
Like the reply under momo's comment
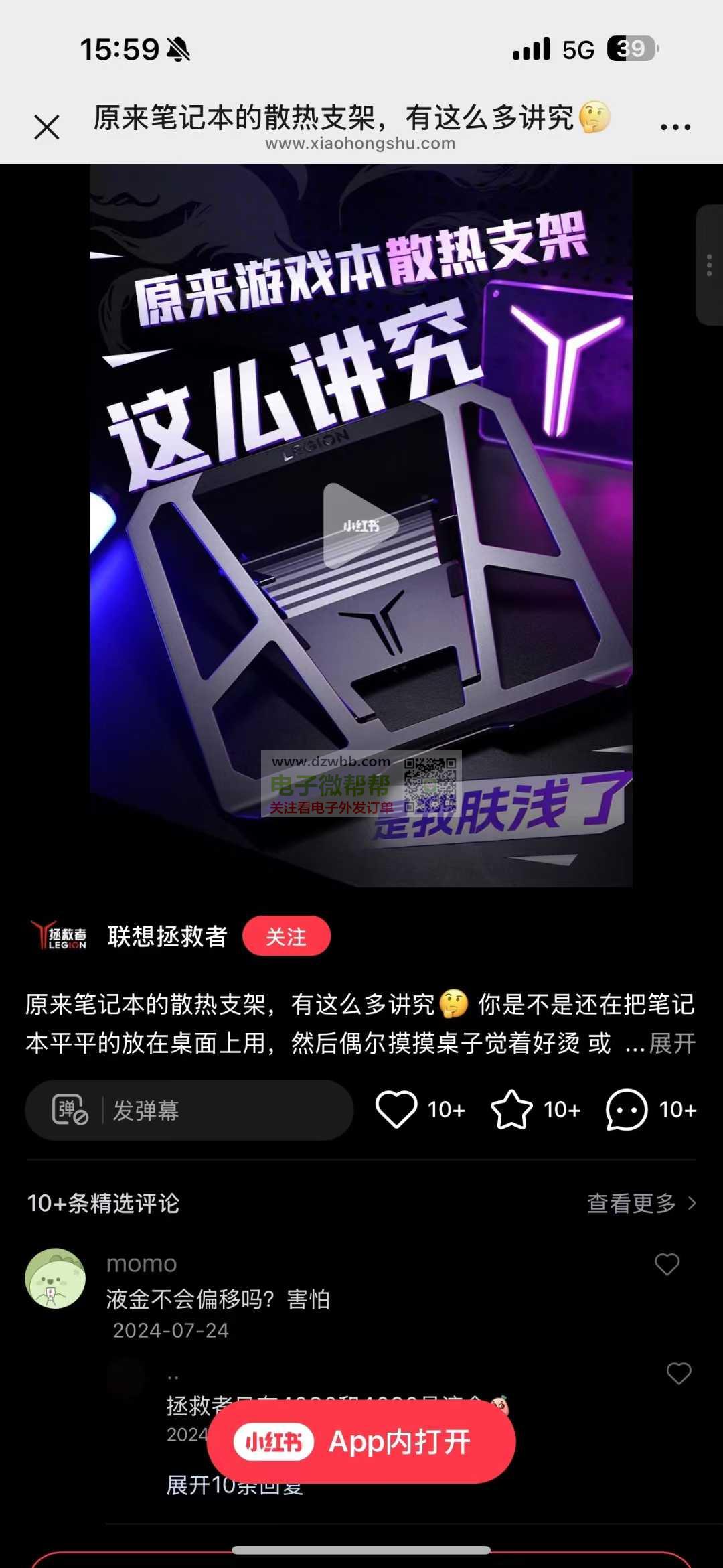(679, 1374)
